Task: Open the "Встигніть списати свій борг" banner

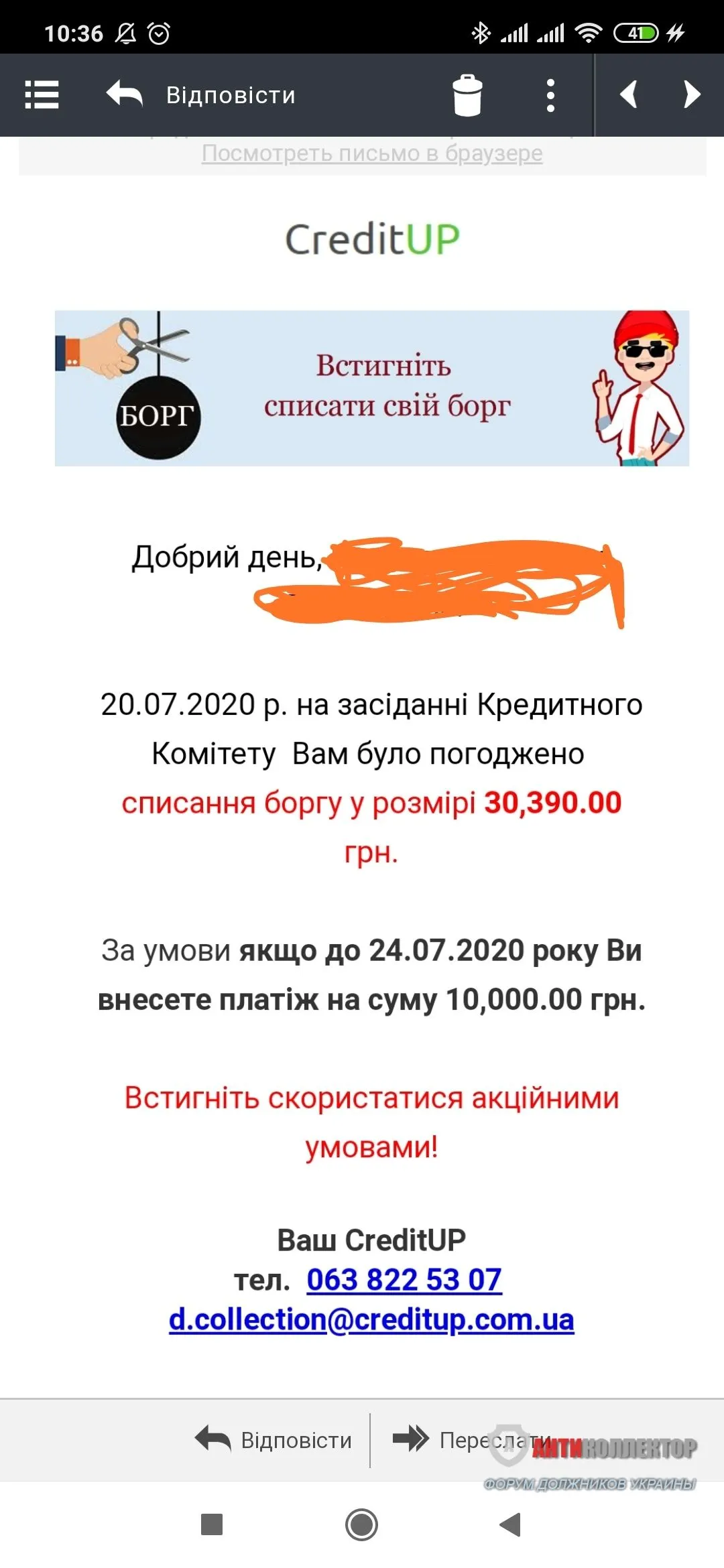Action: 372,388
